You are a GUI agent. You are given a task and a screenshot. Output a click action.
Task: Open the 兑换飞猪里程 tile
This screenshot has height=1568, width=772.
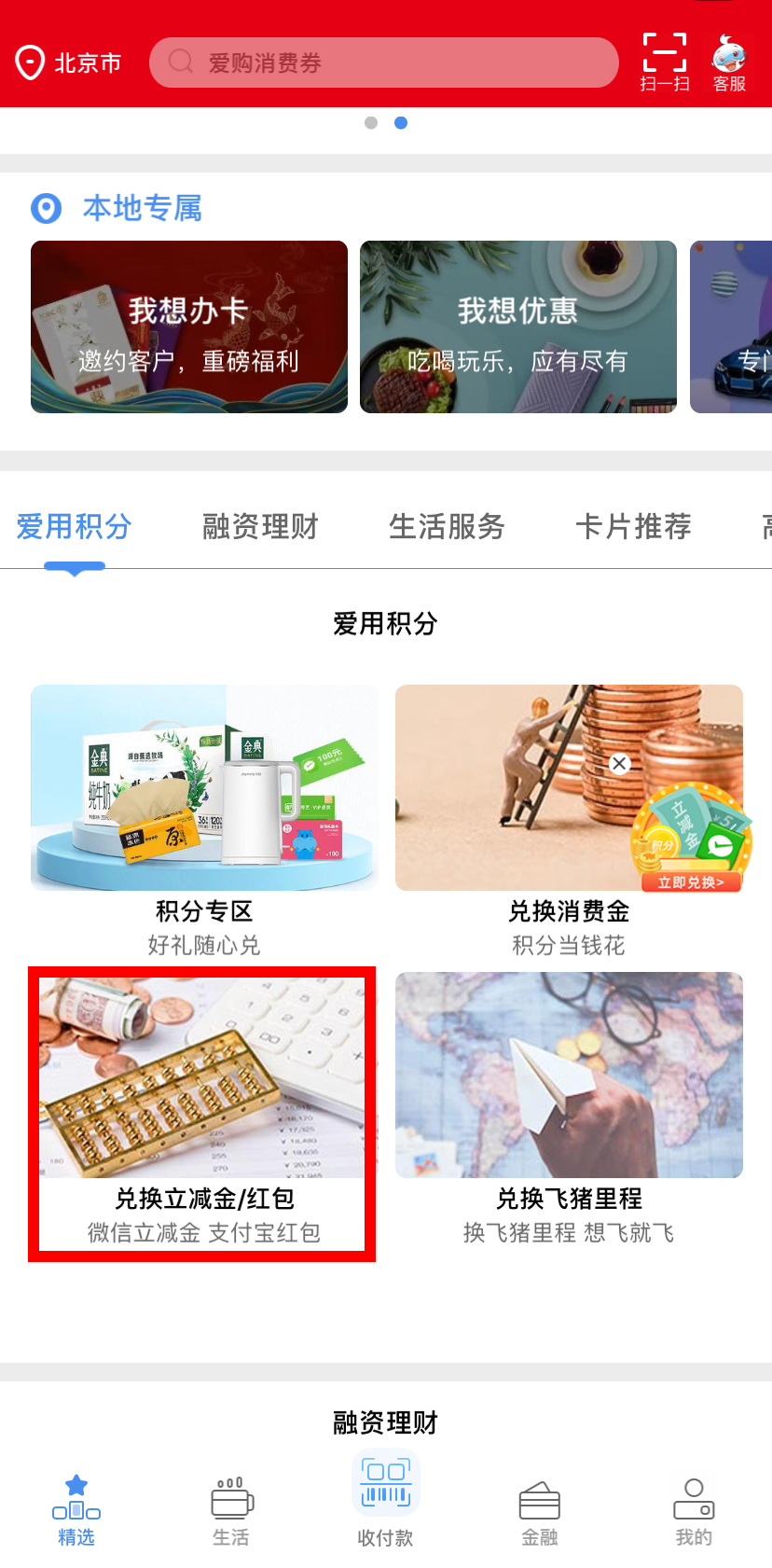click(x=569, y=1110)
